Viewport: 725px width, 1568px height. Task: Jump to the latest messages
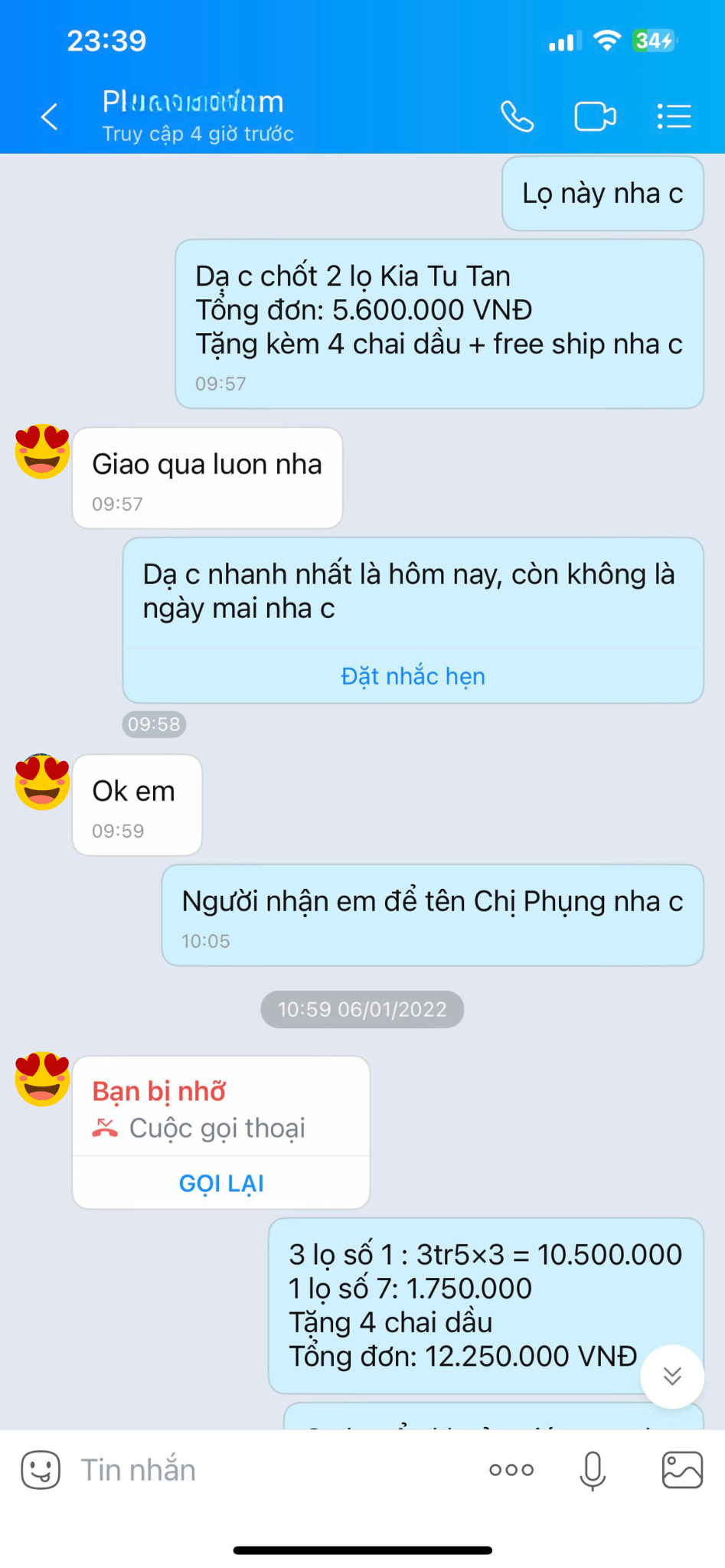(671, 1376)
